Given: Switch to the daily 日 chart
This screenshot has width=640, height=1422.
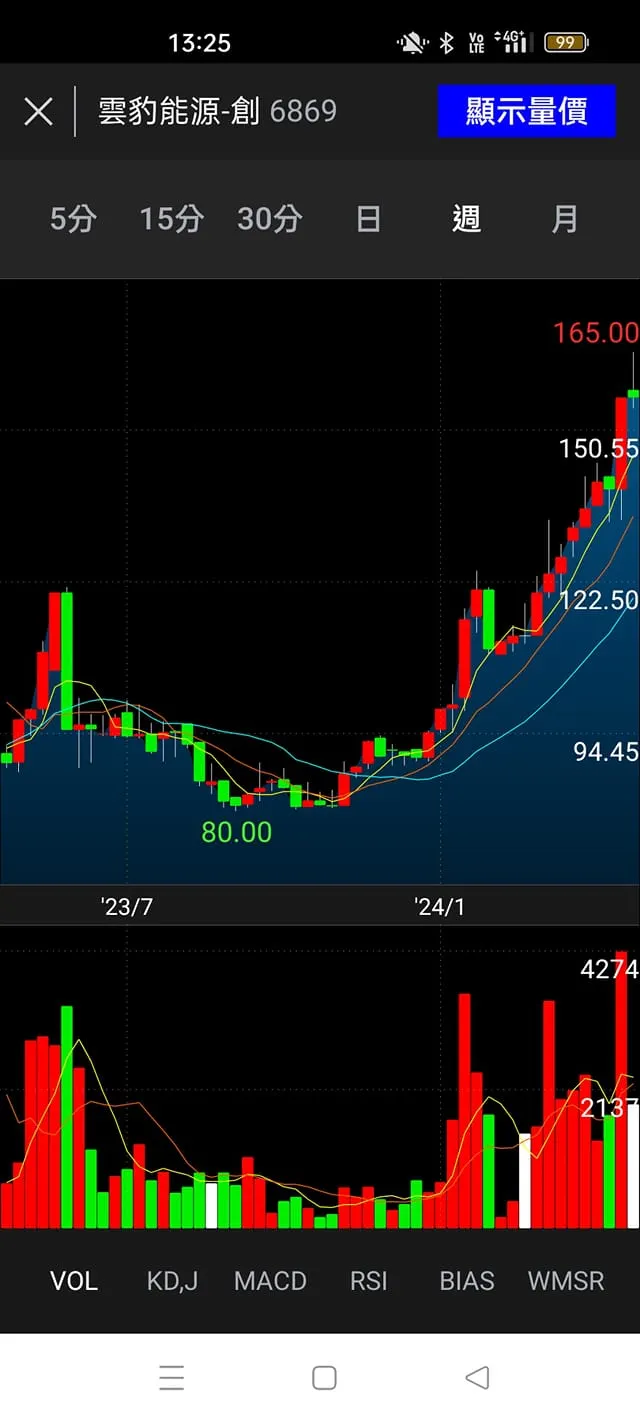Looking at the screenshot, I should [368, 219].
